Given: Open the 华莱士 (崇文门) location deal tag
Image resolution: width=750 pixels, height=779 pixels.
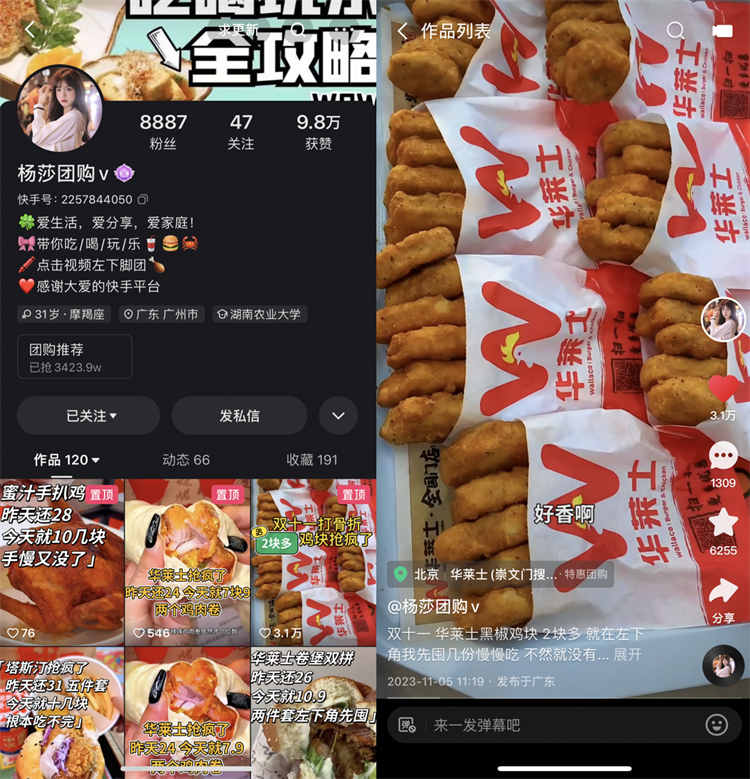Looking at the screenshot, I should coord(500,574).
